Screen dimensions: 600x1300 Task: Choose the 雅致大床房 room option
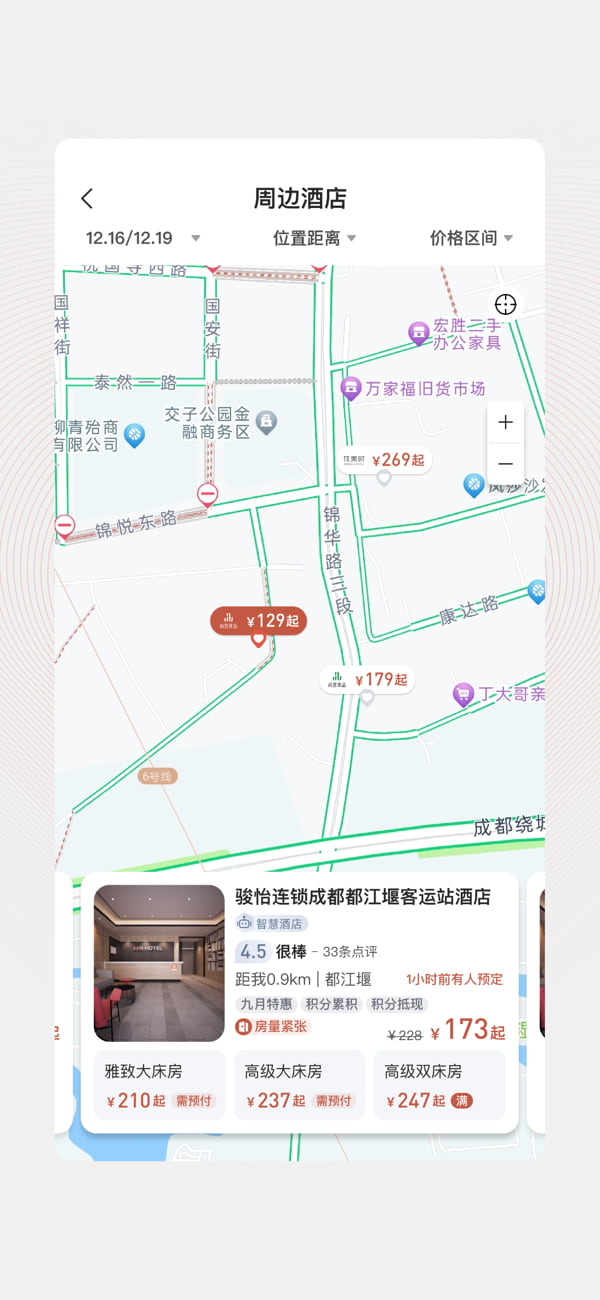point(159,1085)
